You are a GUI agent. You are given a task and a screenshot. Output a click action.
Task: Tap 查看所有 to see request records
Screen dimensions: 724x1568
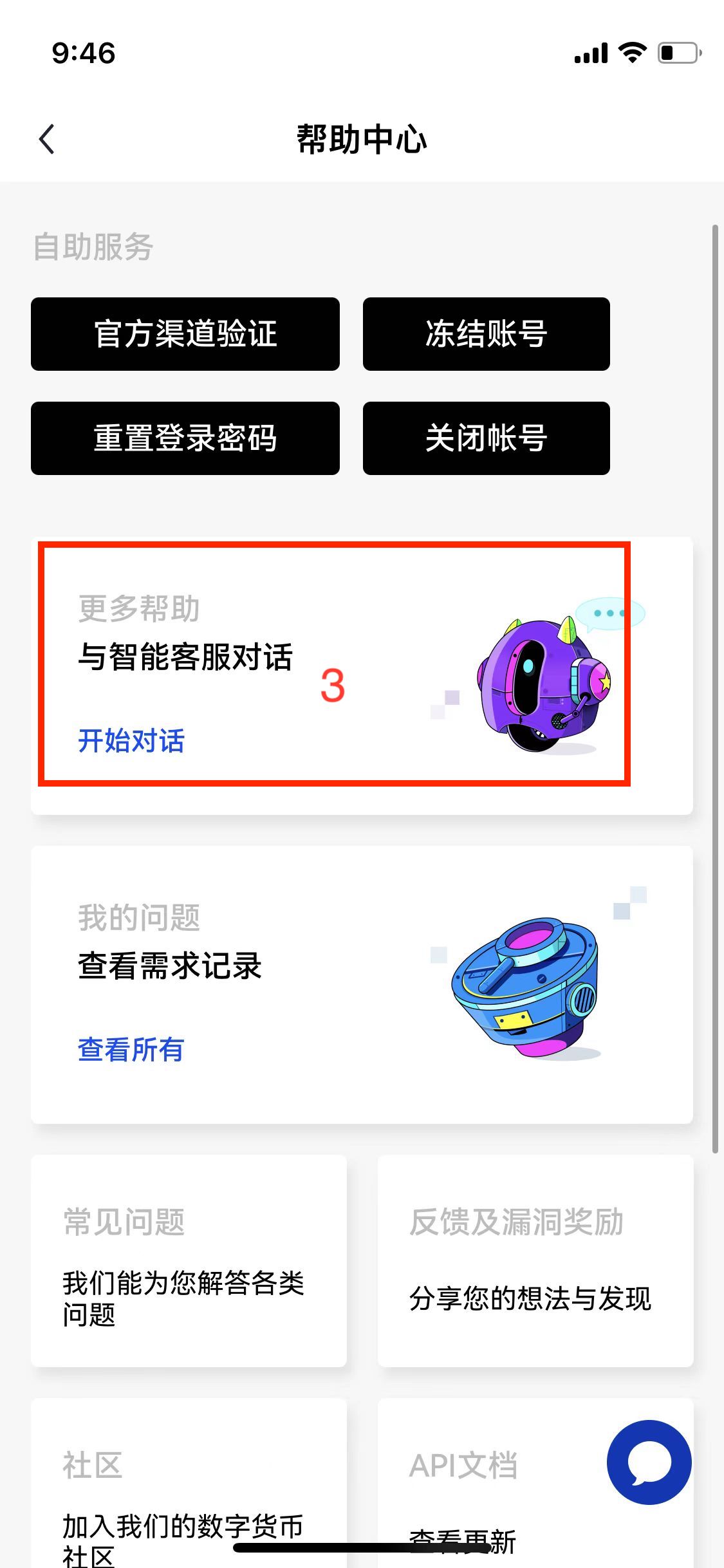click(131, 1049)
